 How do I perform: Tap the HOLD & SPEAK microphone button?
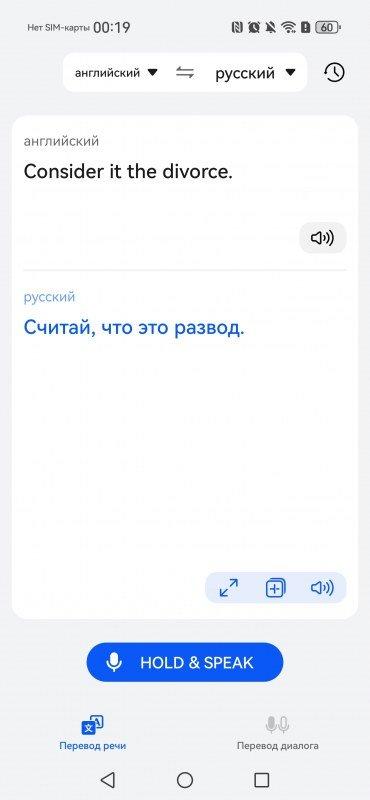tap(185, 662)
